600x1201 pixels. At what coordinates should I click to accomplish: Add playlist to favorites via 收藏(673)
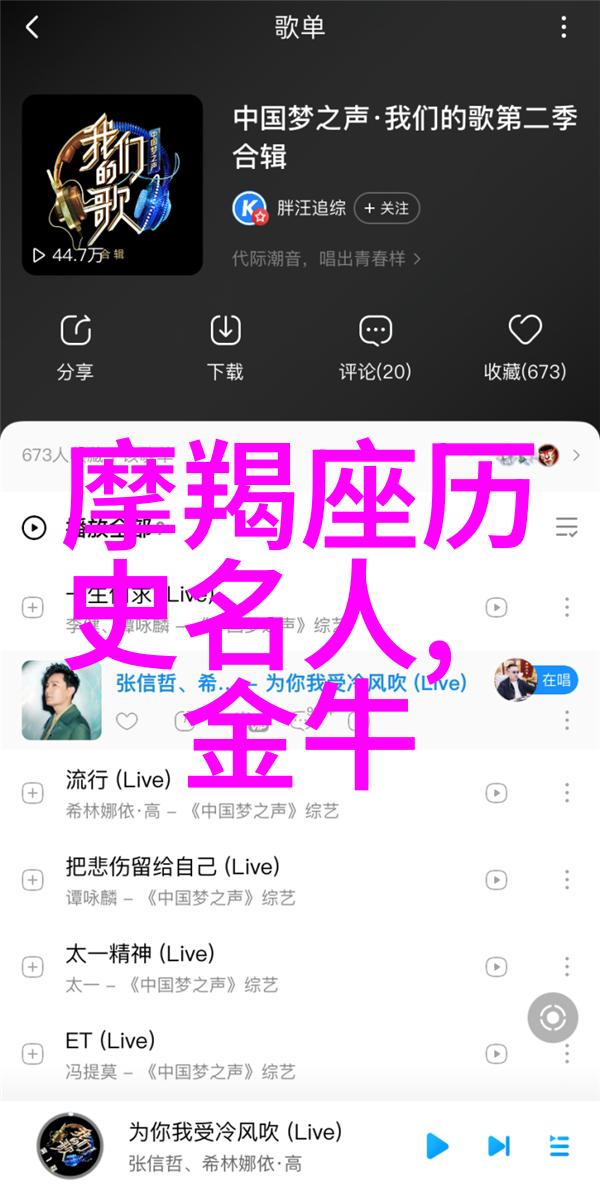click(525, 347)
